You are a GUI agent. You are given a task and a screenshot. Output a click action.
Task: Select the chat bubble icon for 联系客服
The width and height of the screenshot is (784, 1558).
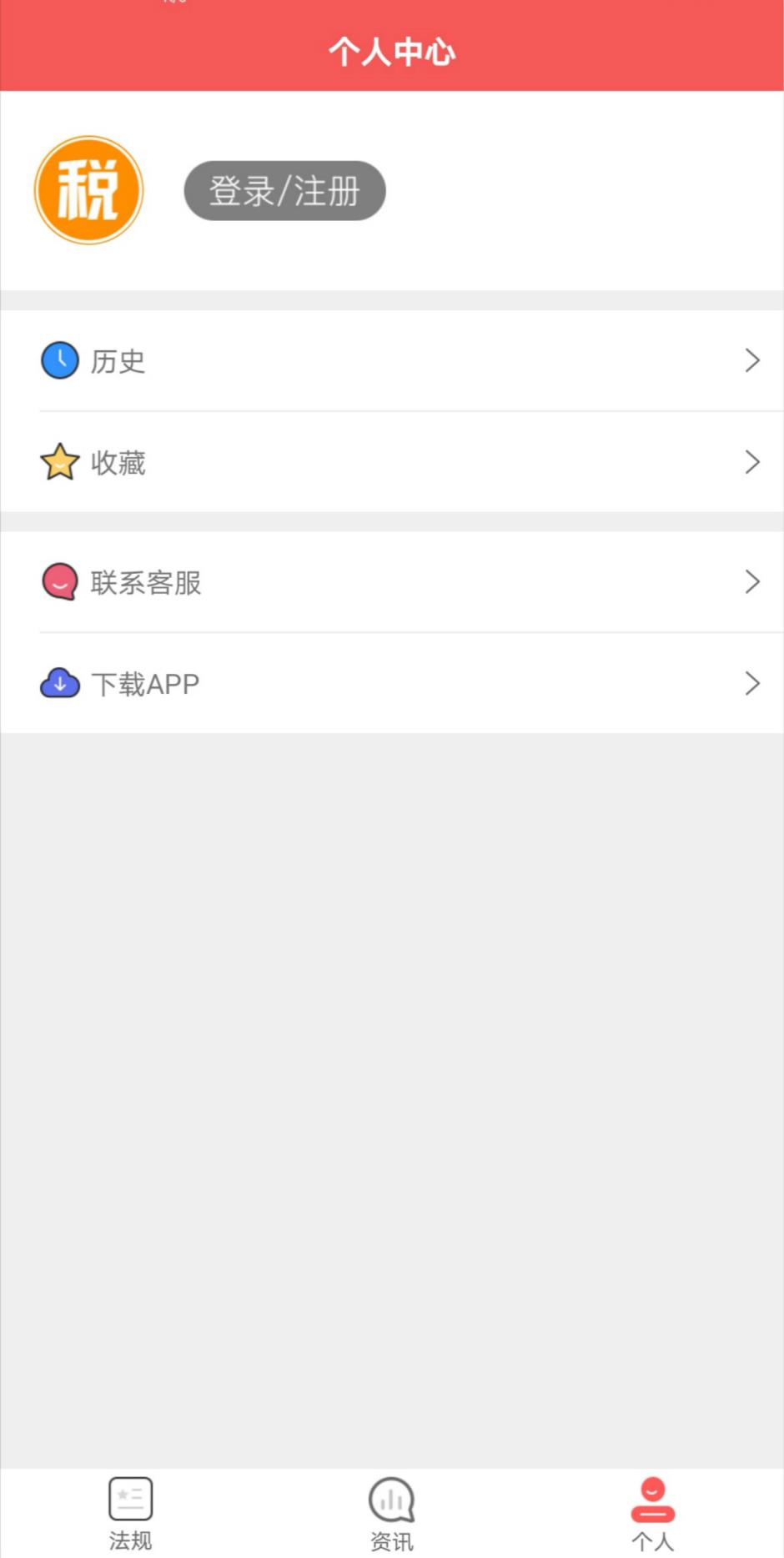(x=59, y=581)
